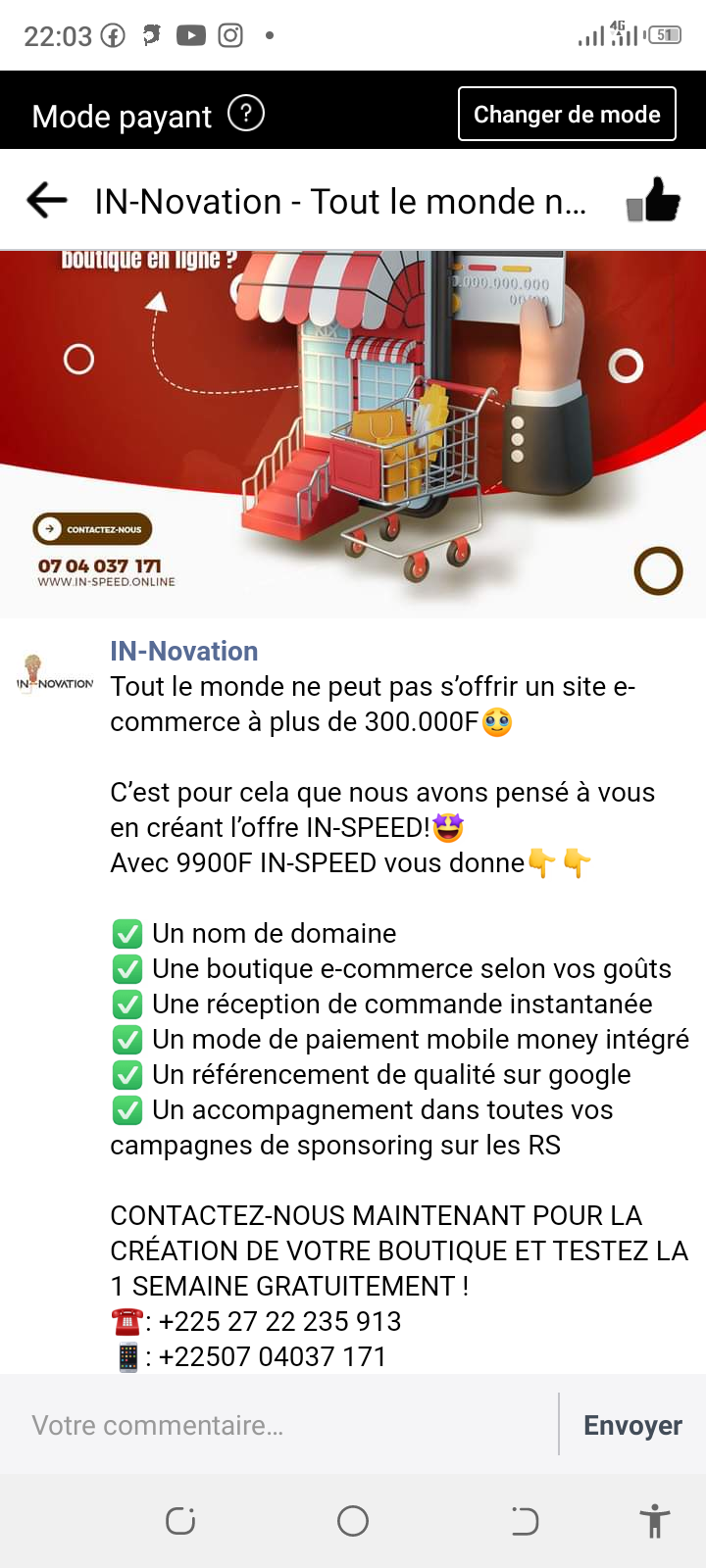Tap the system home button
Viewport: 706px width, 1568px height.
click(x=353, y=1521)
